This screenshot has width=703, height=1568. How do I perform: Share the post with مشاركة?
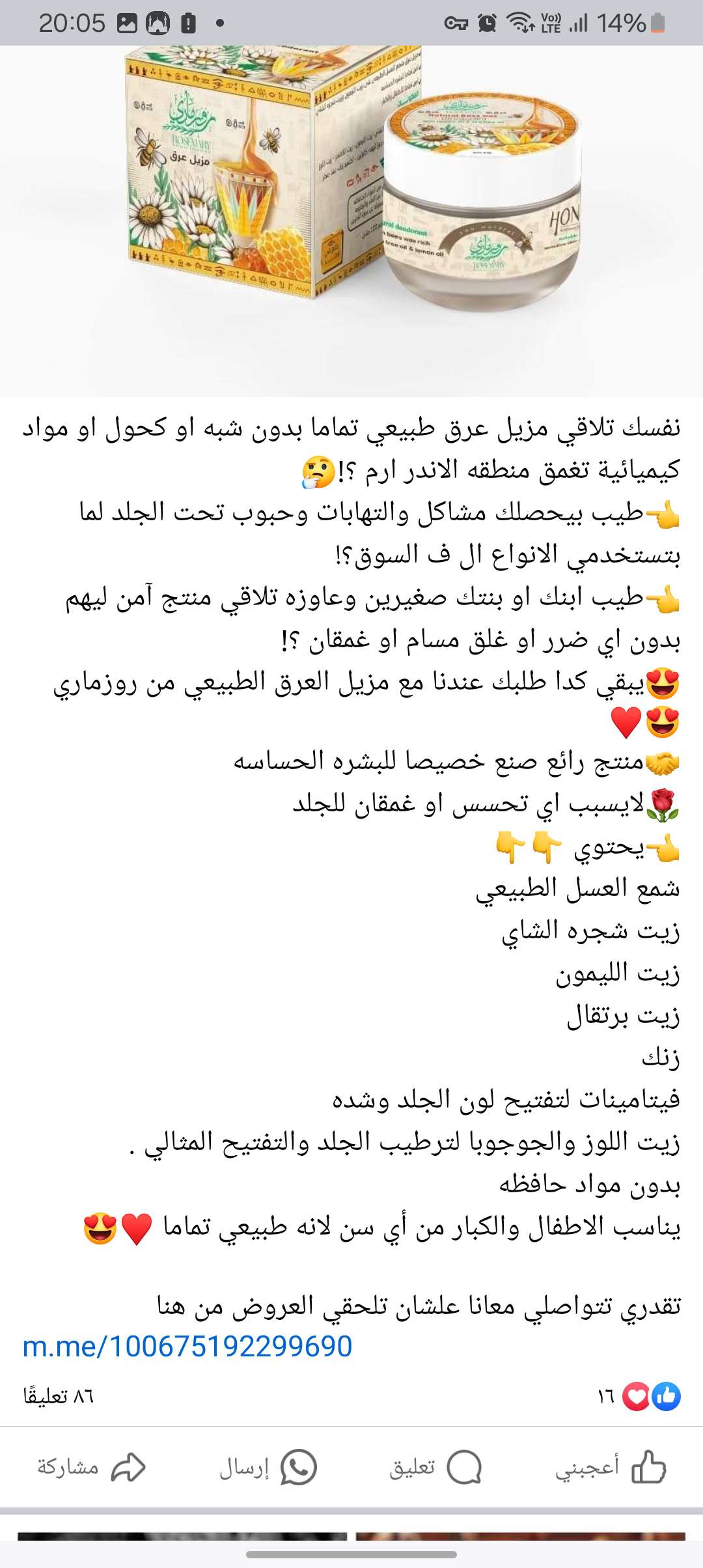91,1468
